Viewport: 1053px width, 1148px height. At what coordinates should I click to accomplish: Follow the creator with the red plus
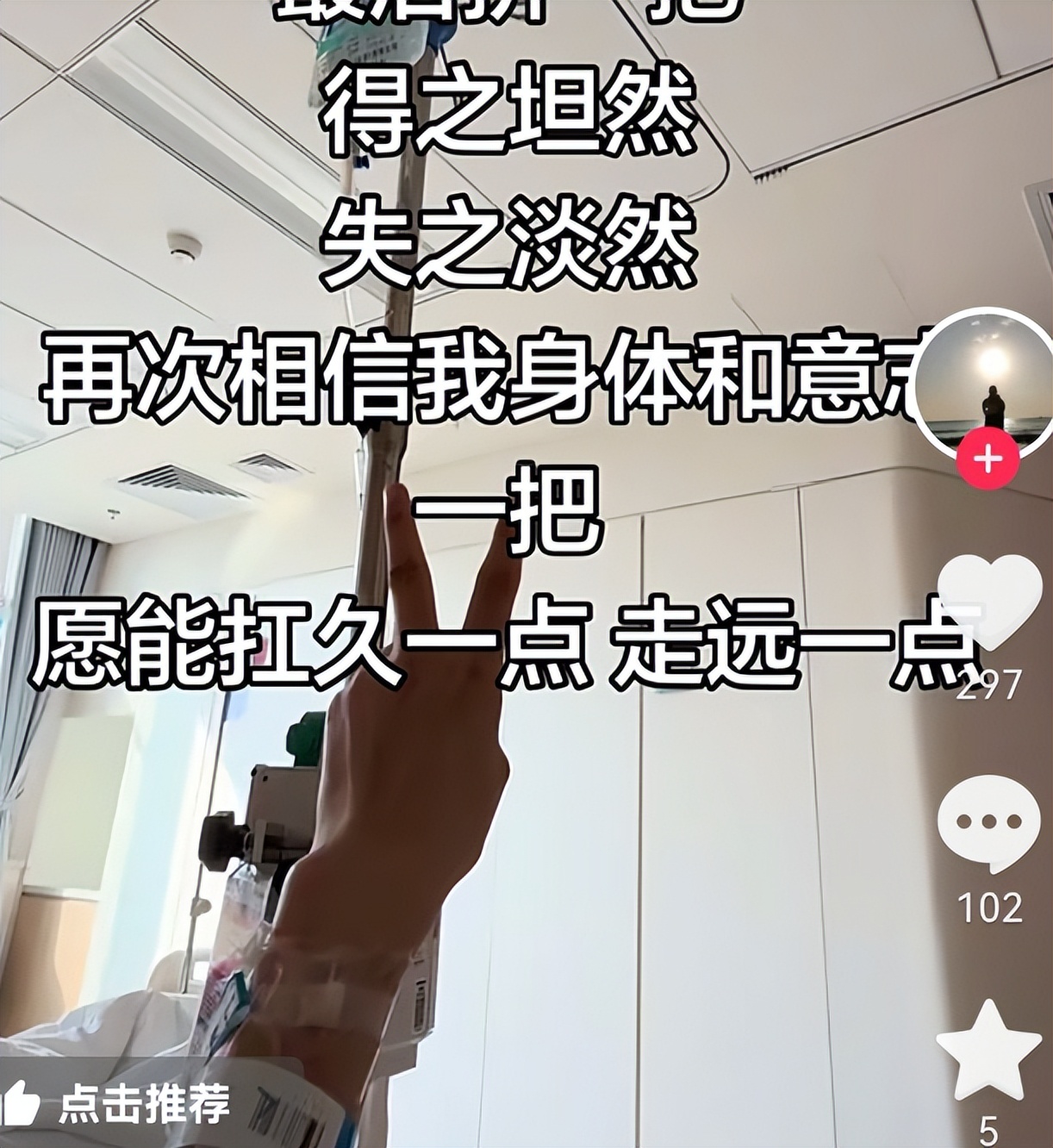(988, 459)
